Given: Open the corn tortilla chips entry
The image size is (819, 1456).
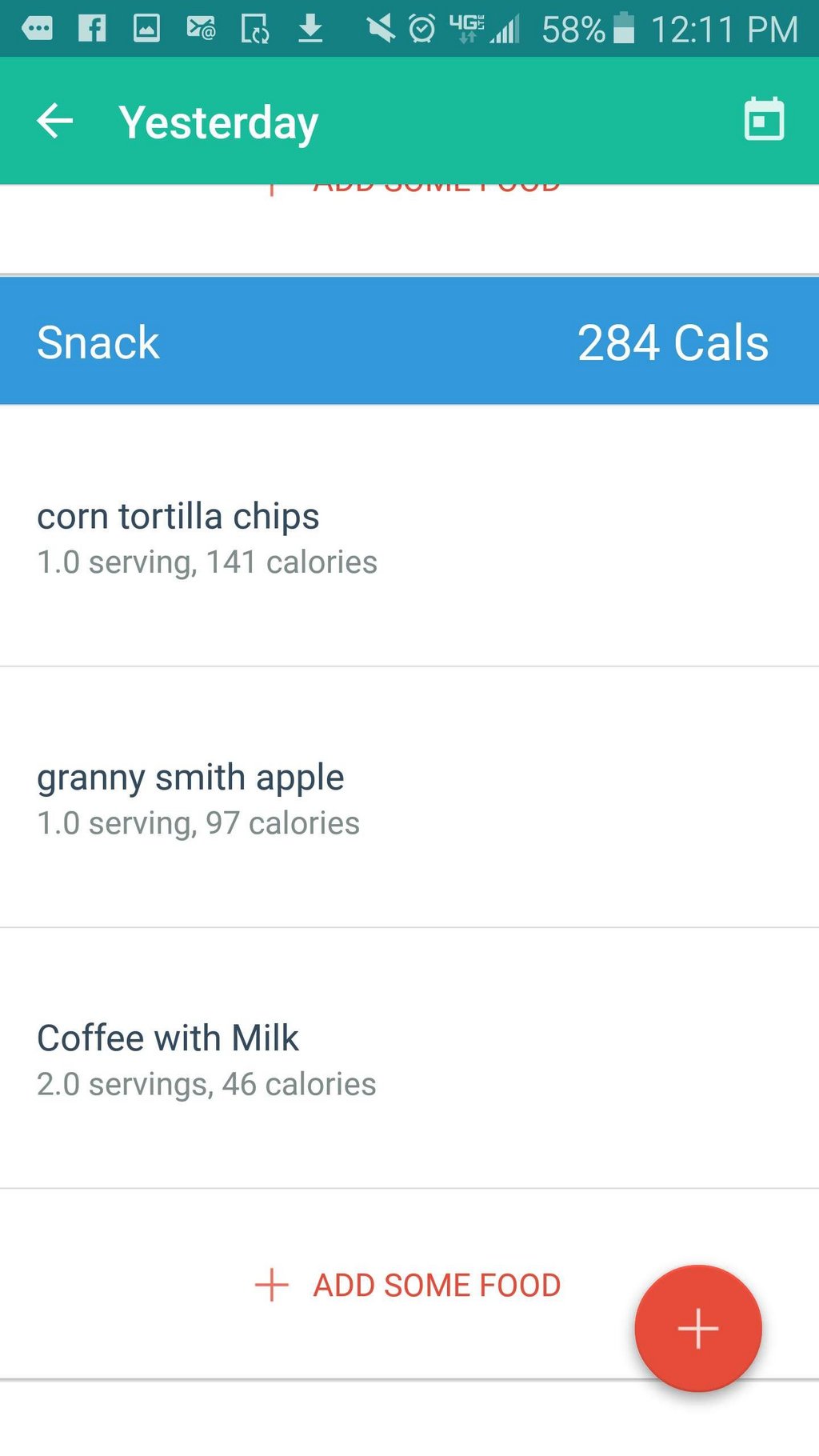Looking at the screenshot, I should pos(409,537).
